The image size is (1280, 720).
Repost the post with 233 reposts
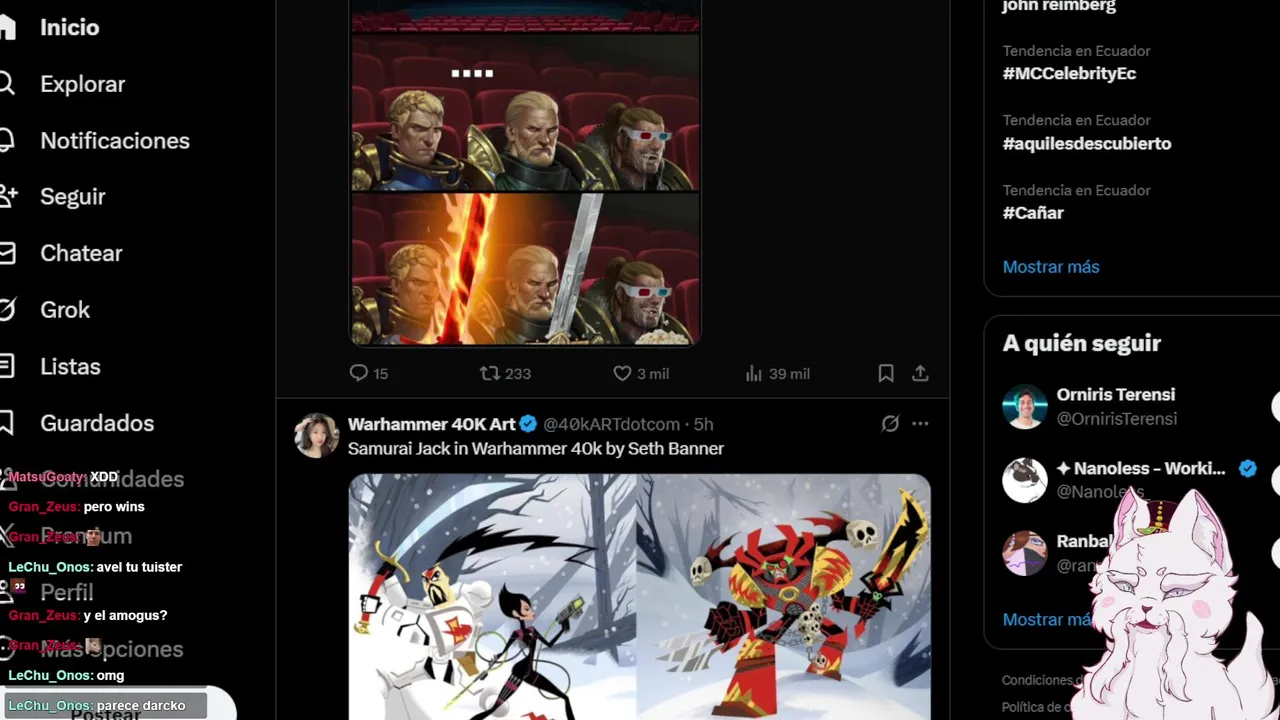490,373
